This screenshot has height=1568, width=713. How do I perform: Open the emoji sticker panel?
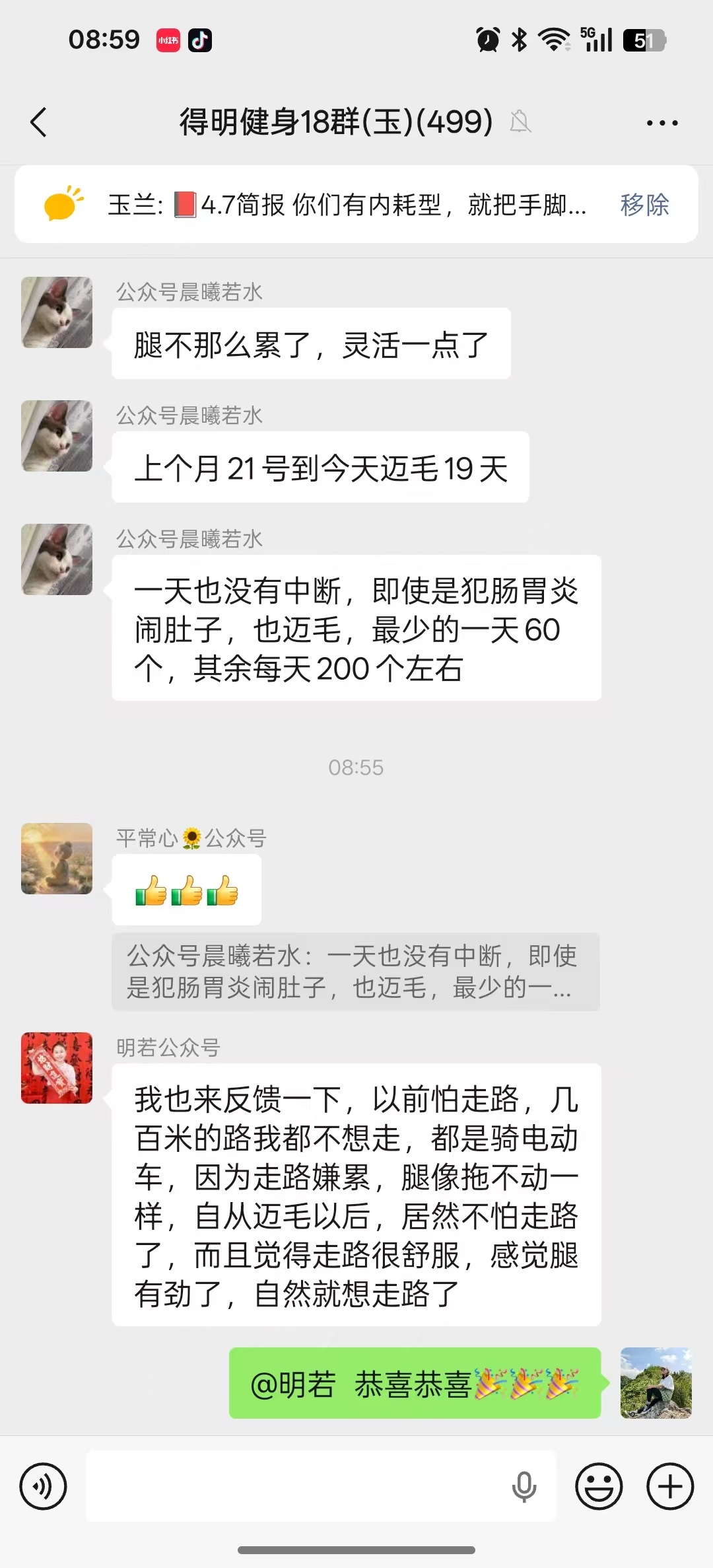click(x=599, y=1486)
